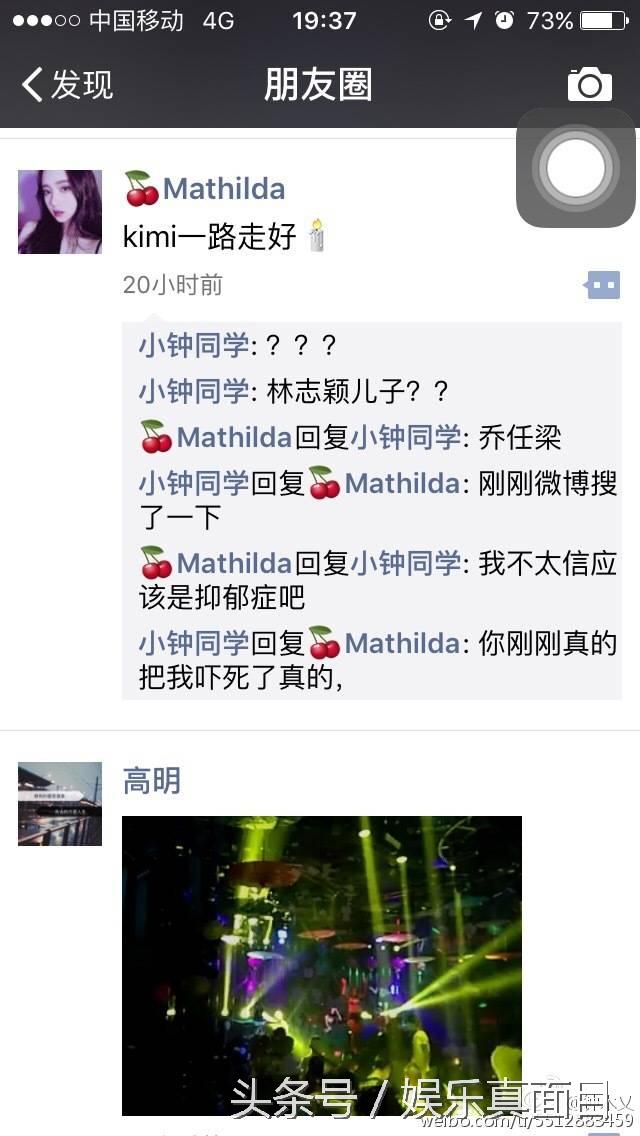
Task: Open the camera to post a moment
Action: coord(589,84)
